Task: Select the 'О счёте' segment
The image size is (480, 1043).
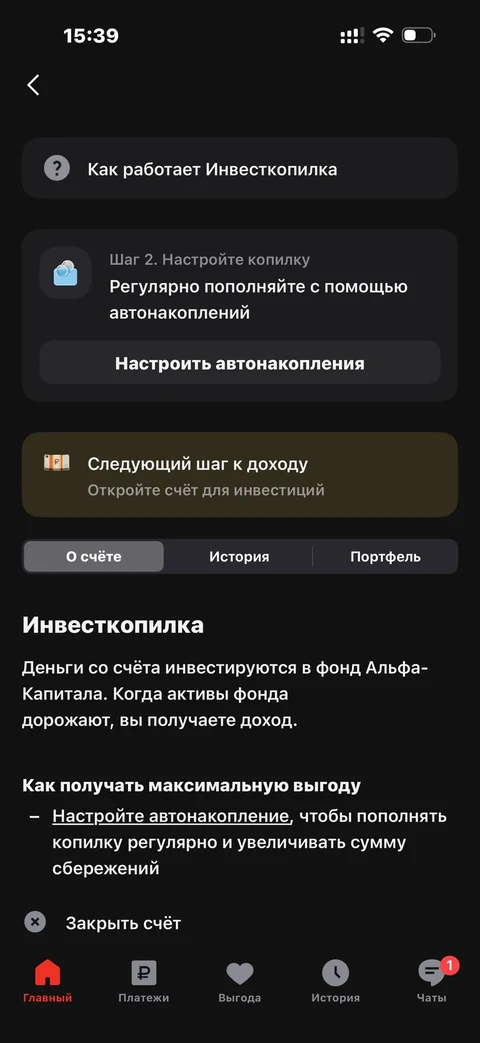Action: (x=94, y=556)
